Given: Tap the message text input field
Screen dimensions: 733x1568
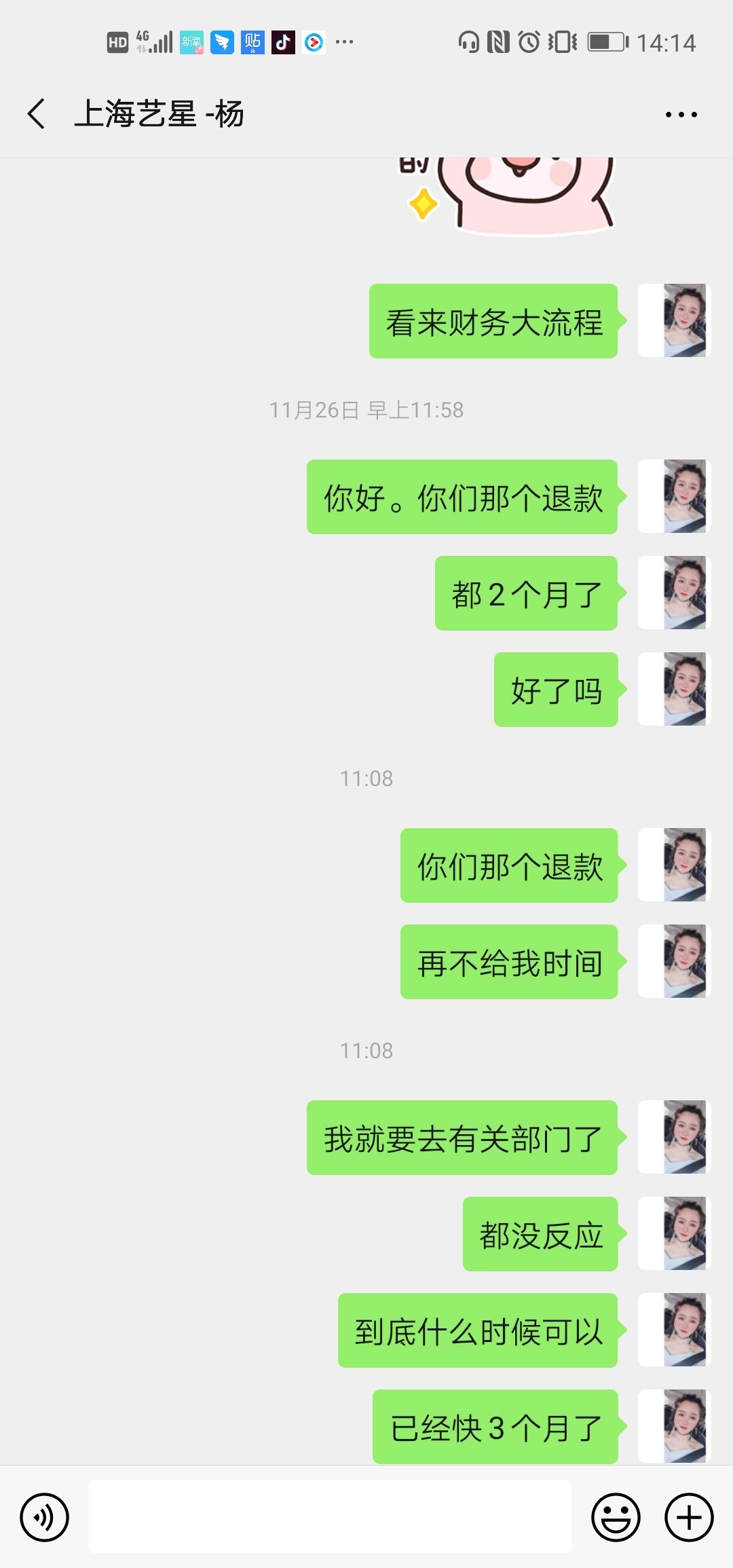Looking at the screenshot, I should [329, 1517].
